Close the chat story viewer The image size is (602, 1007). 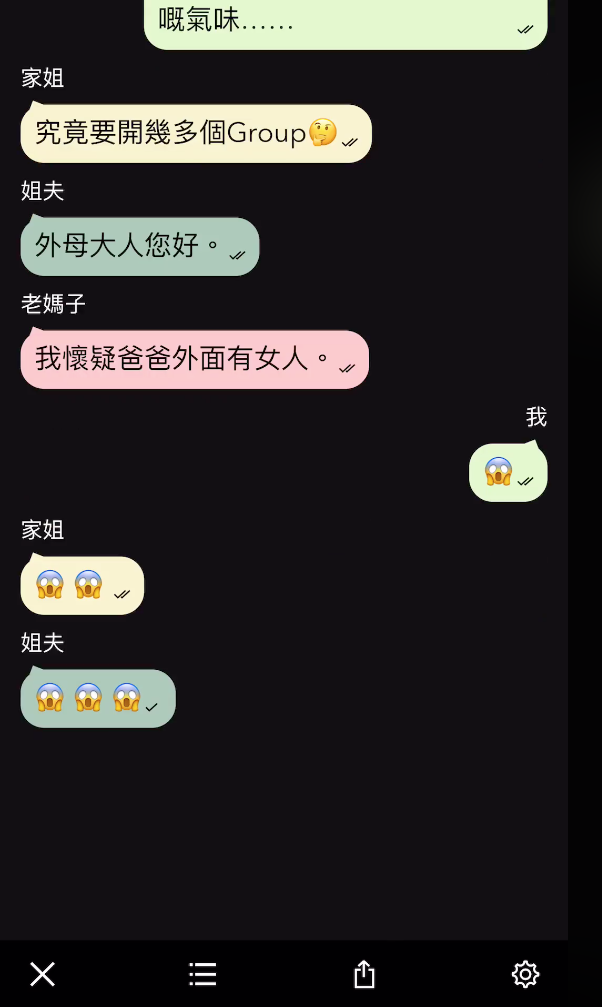[42, 974]
